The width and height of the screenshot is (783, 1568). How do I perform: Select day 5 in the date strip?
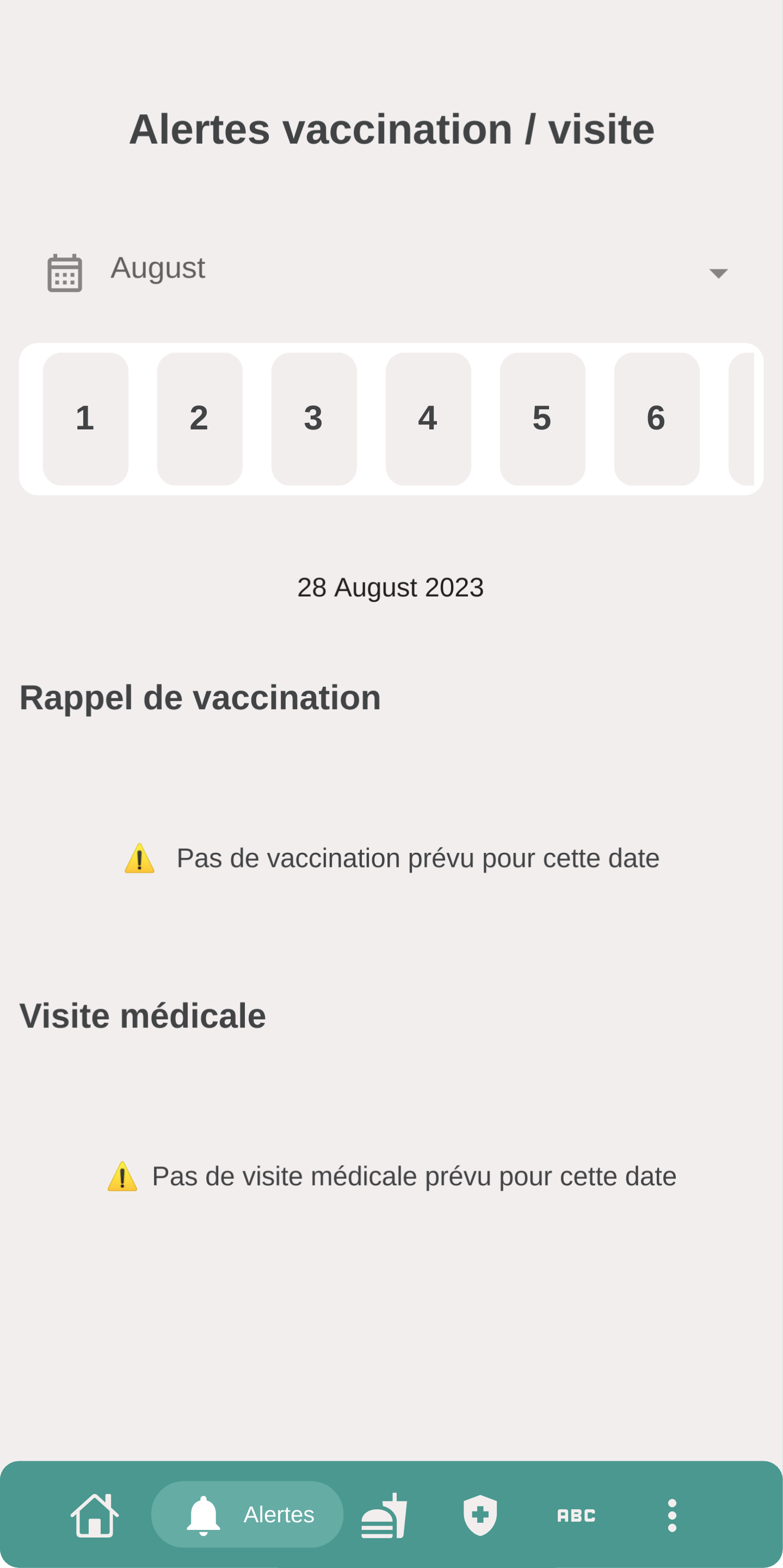coord(542,419)
